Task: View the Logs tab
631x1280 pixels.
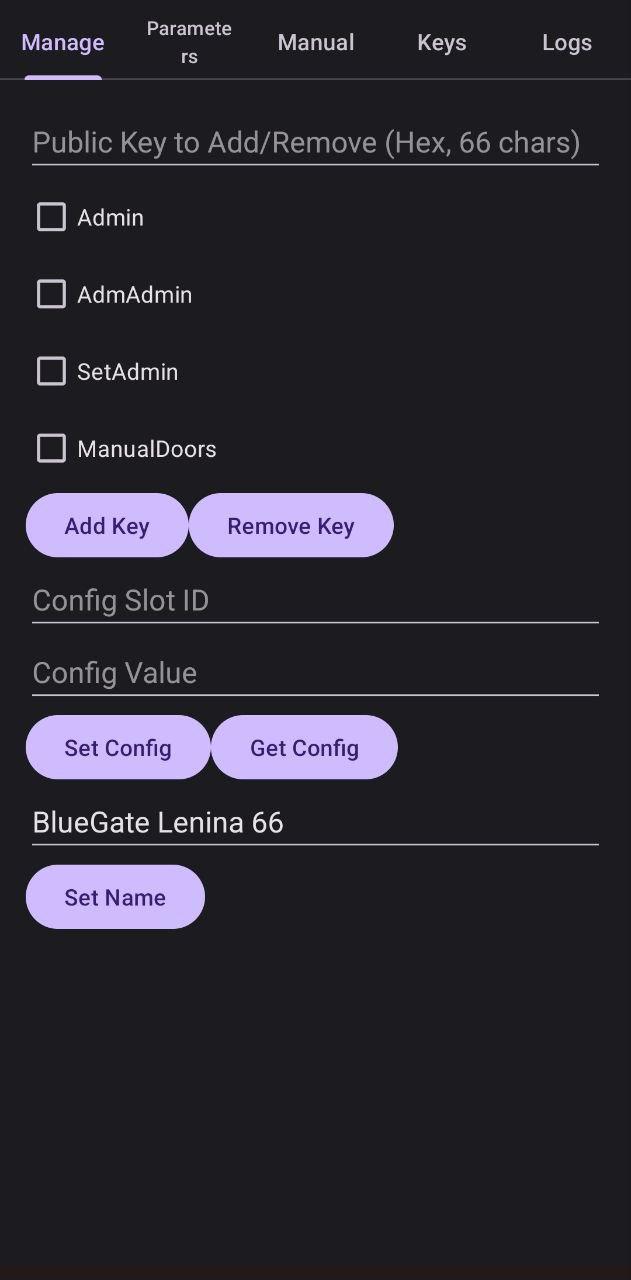Action: click(x=567, y=42)
